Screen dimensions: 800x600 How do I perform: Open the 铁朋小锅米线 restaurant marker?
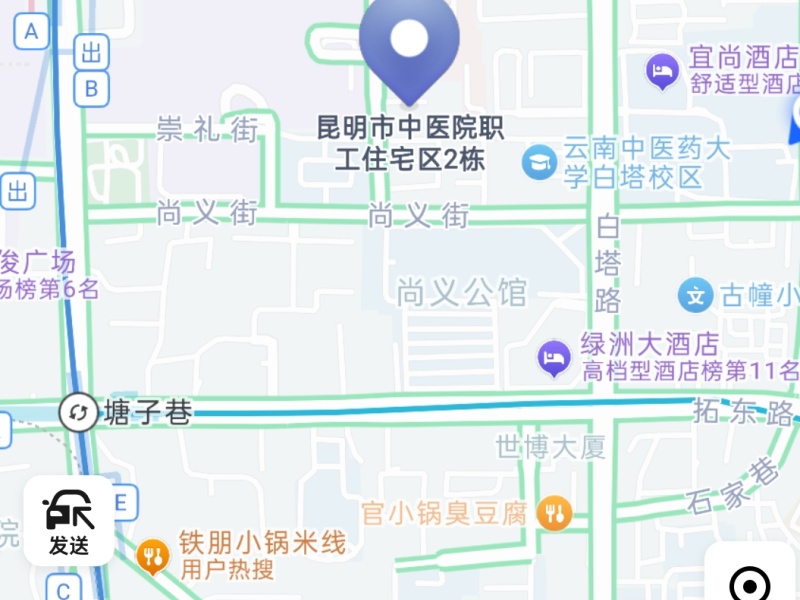(152, 555)
